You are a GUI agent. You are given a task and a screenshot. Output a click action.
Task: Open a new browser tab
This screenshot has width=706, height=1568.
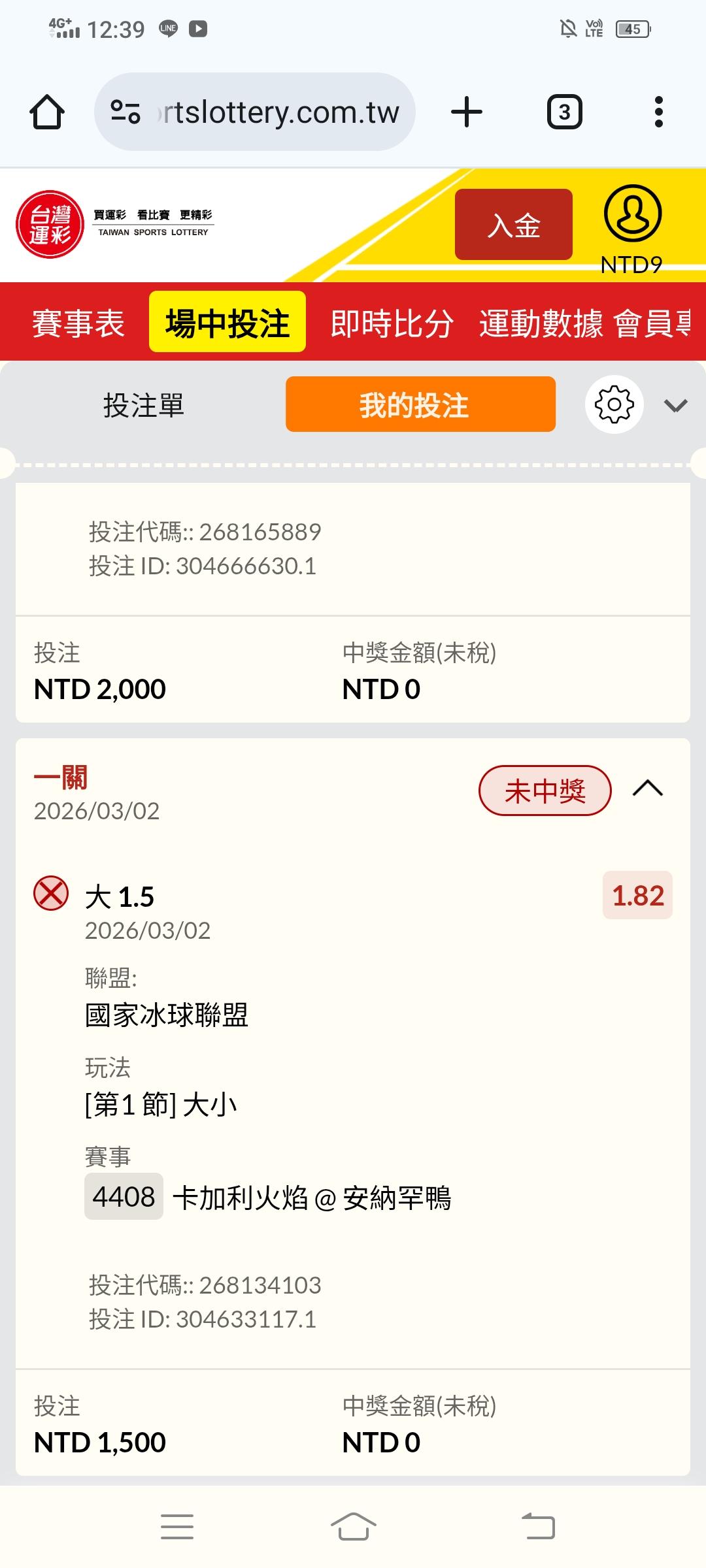click(467, 112)
